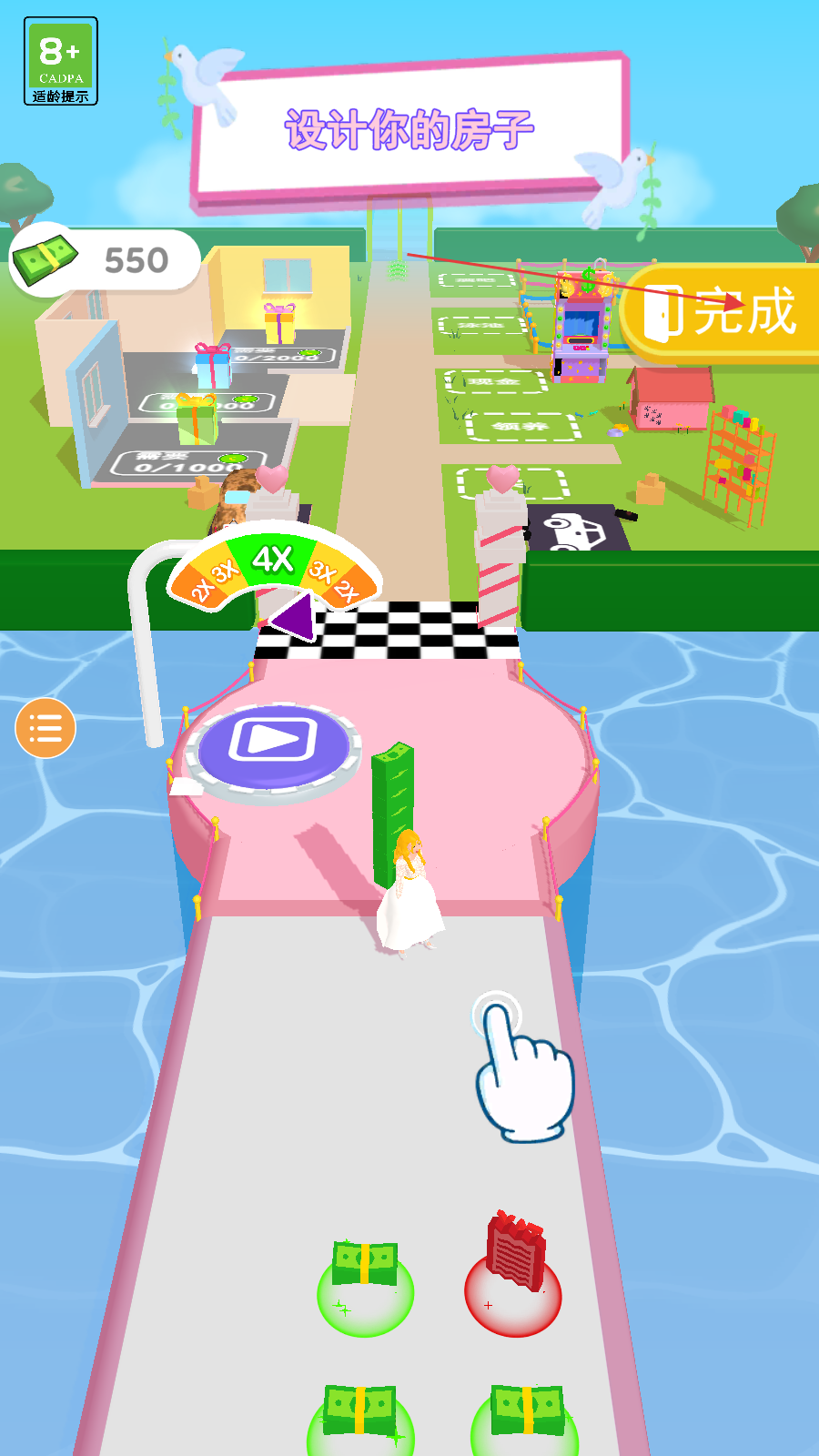Open the orange list menu button

point(45,728)
